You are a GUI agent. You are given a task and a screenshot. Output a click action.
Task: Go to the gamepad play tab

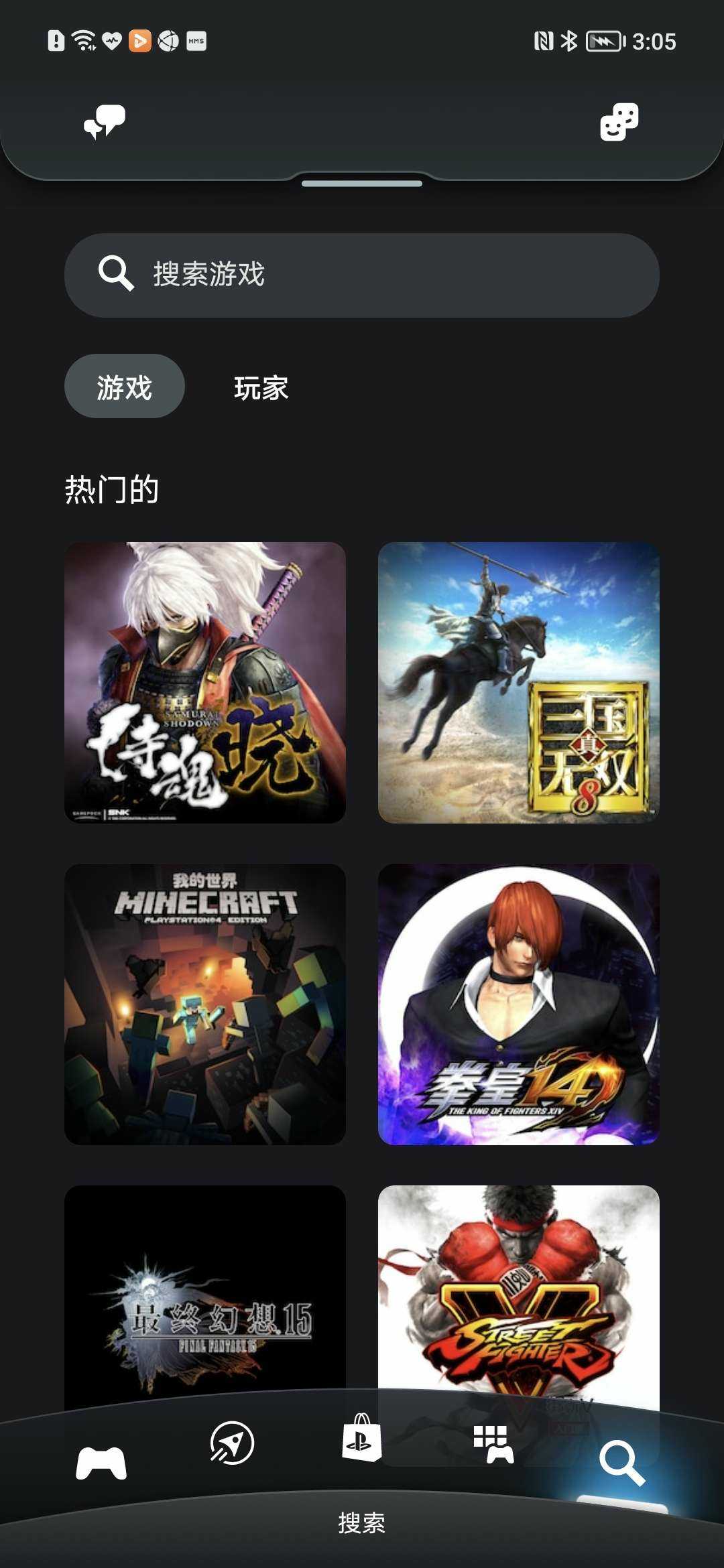coord(101,1462)
